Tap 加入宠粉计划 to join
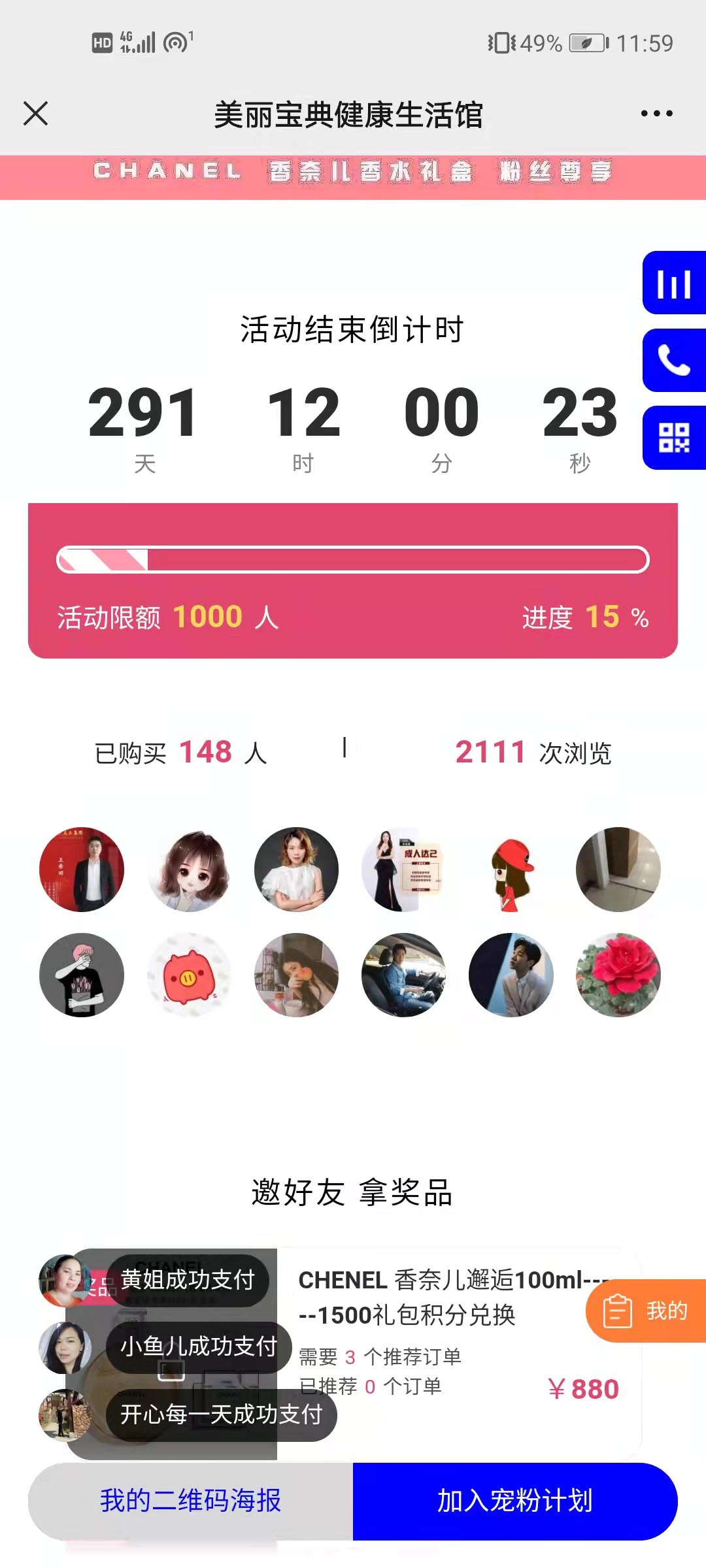The image size is (706, 1568). coord(514,1501)
